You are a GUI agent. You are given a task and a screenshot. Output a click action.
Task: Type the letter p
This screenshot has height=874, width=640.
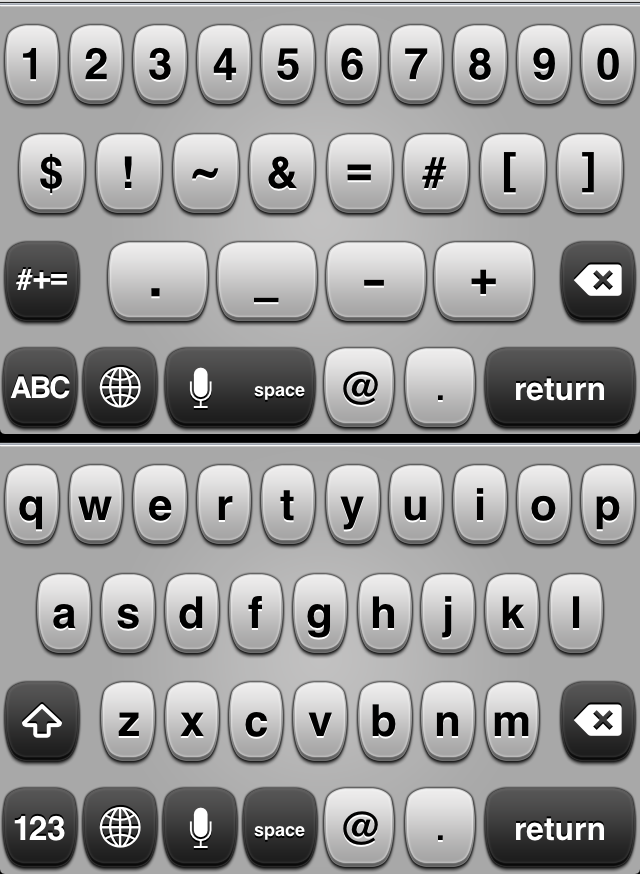608,504
